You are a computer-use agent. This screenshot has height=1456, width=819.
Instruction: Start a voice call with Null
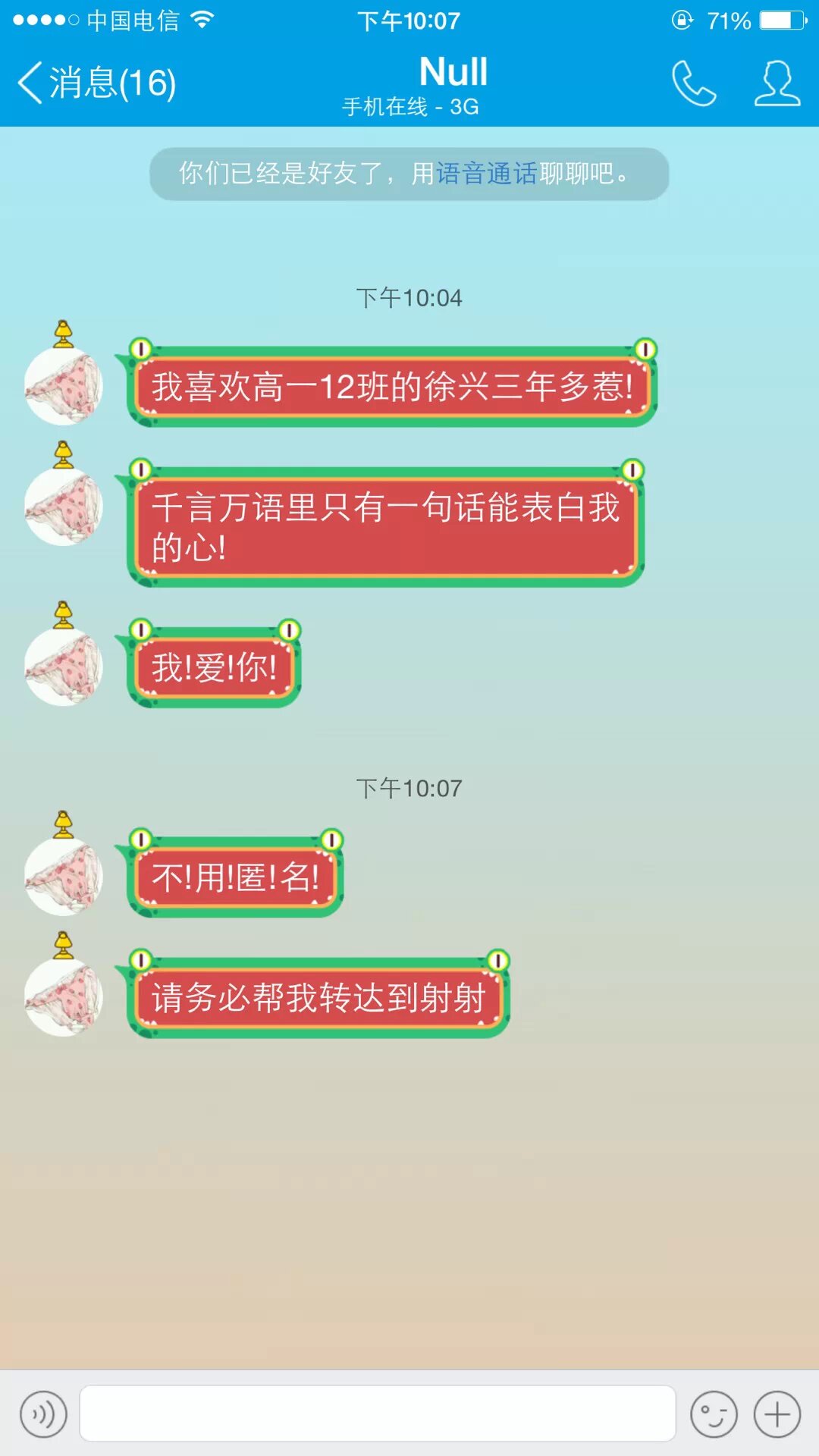[694, 83]
